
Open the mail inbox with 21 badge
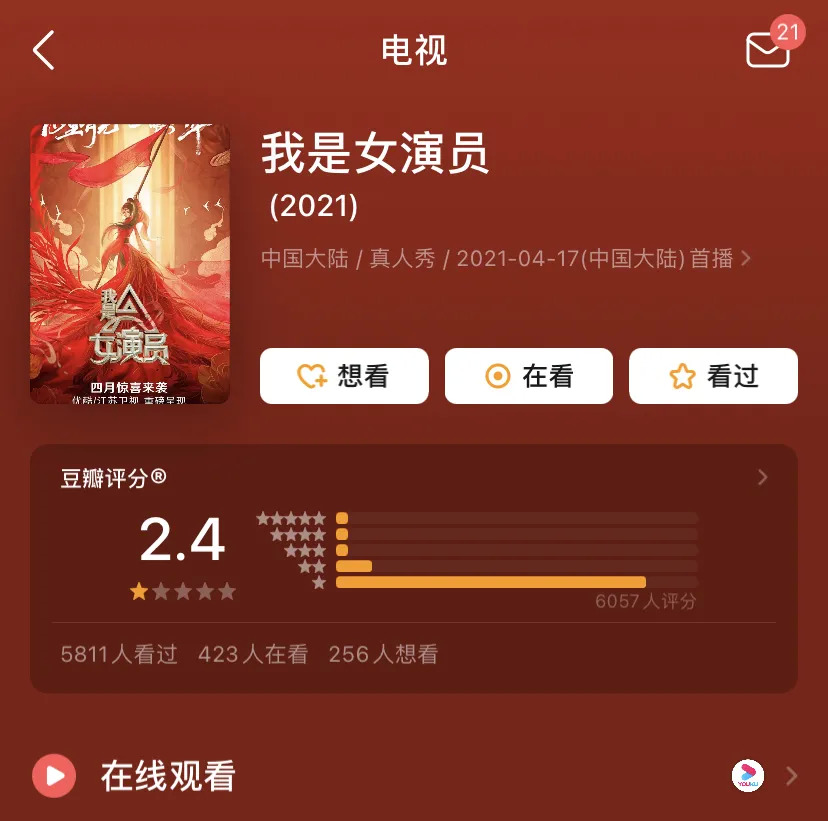(768, 50)
